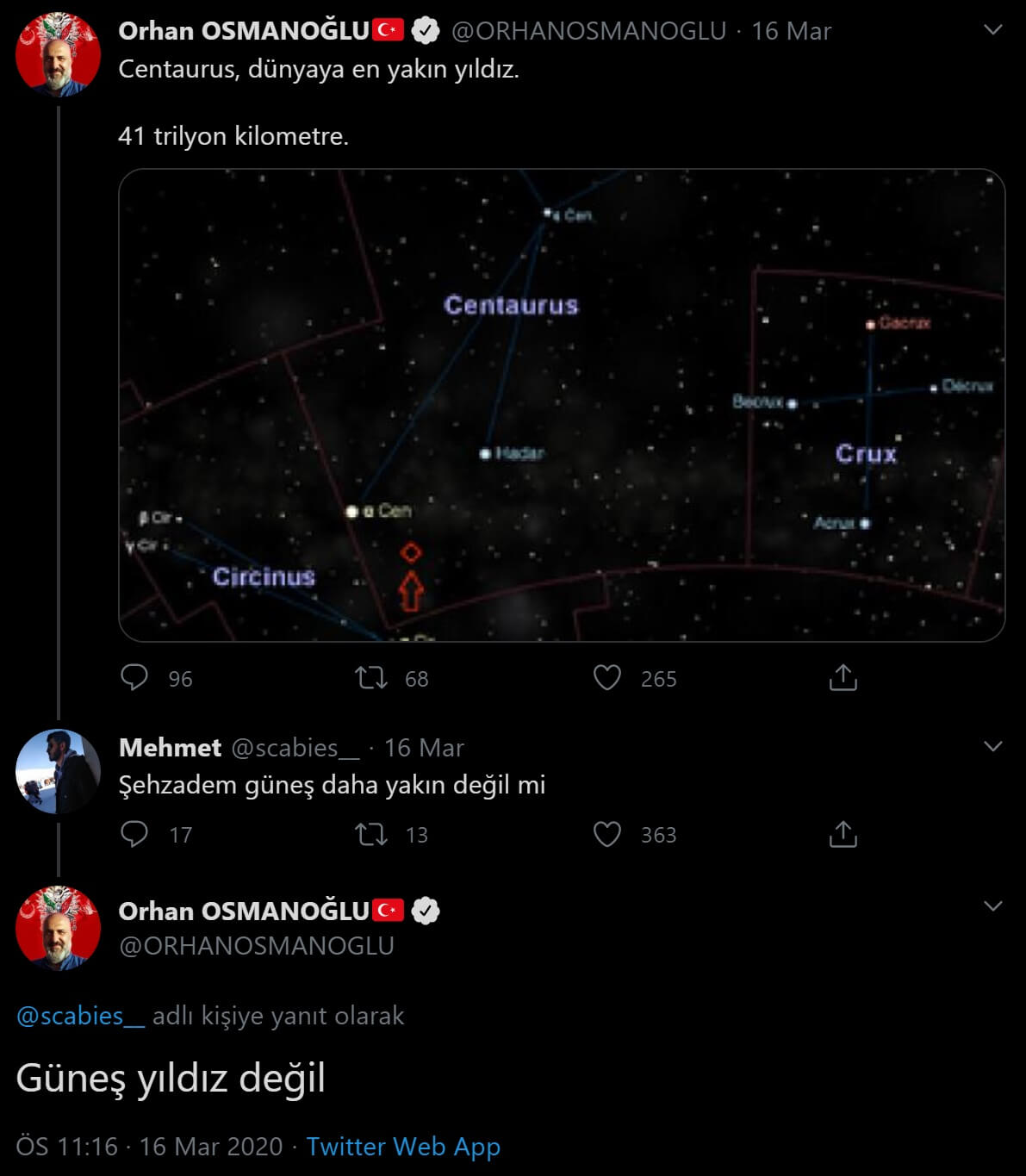The image size is (1026, 1176).
Task: View Orhan's avatar on the Centaurus tweet
Action: click(58, 54)
